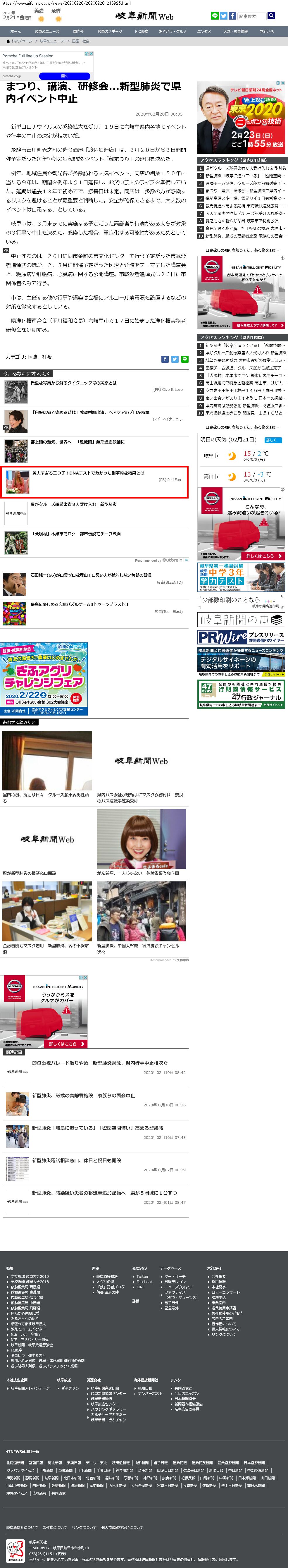Open 岐阜のスポーツ section
This screenshot has width=288, height=1568.
(109, 31)
